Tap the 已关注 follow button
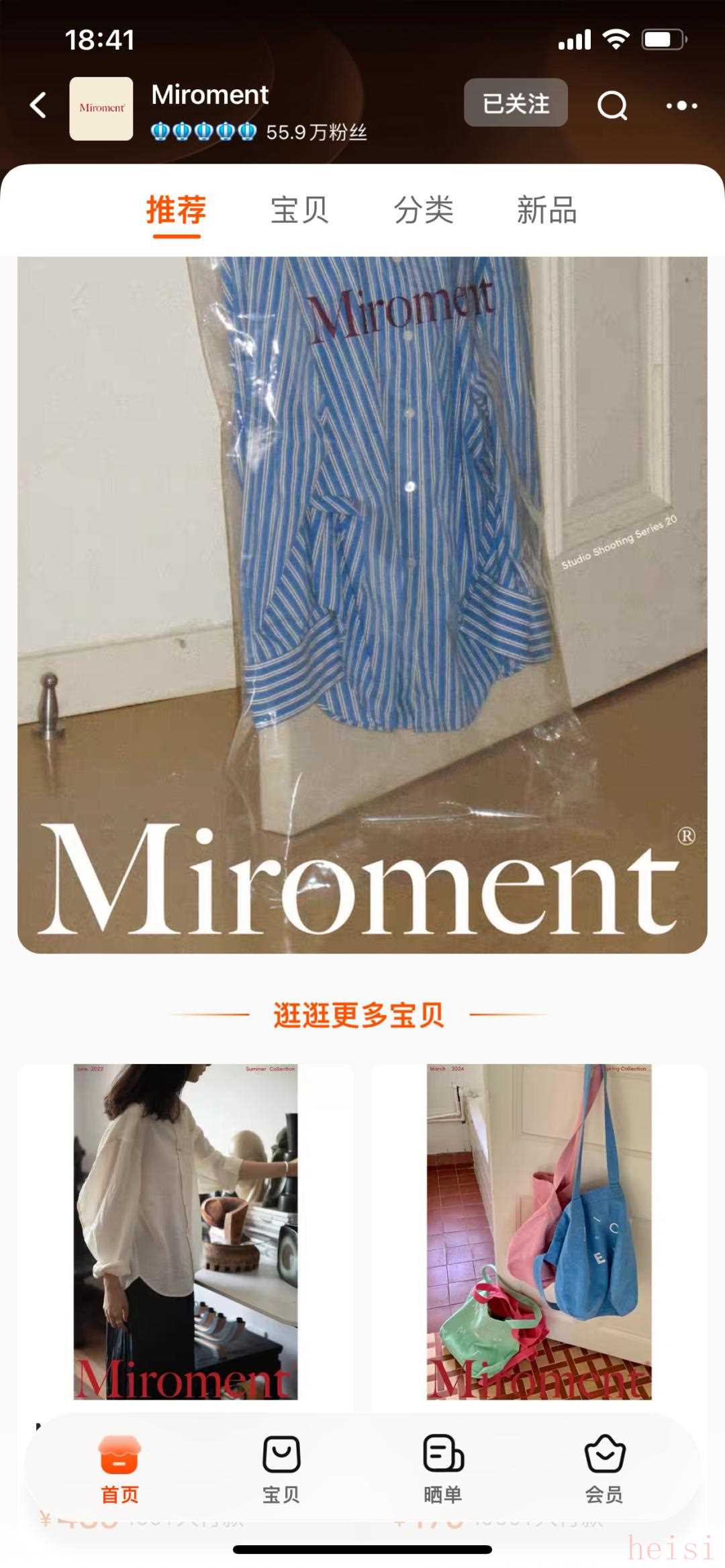The height and width of the screenshot is (1568, 725). point(516,103)
